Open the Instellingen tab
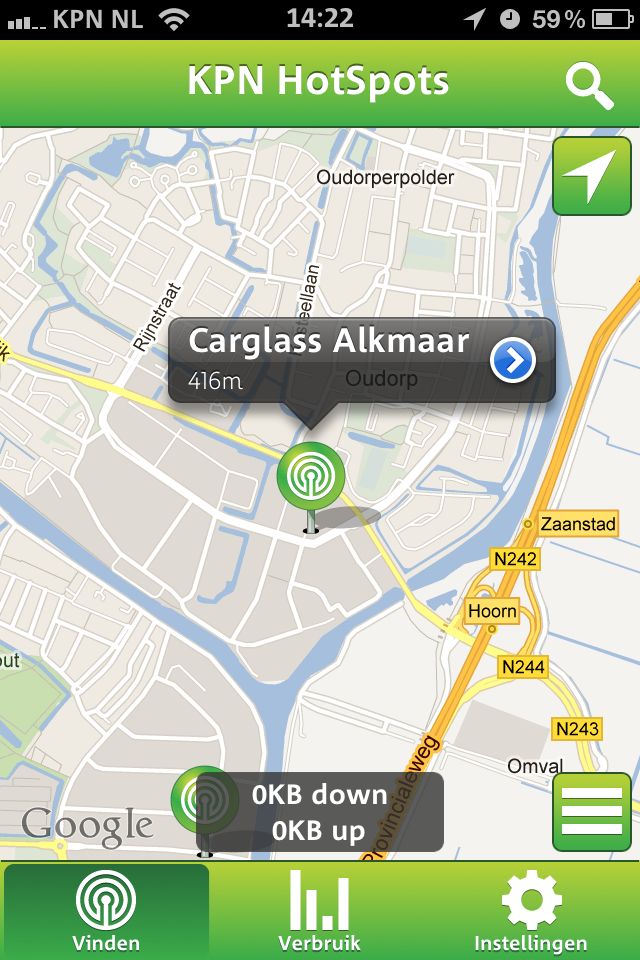Image resolution: width=640 pixels, height=960 pixels. 531,911
